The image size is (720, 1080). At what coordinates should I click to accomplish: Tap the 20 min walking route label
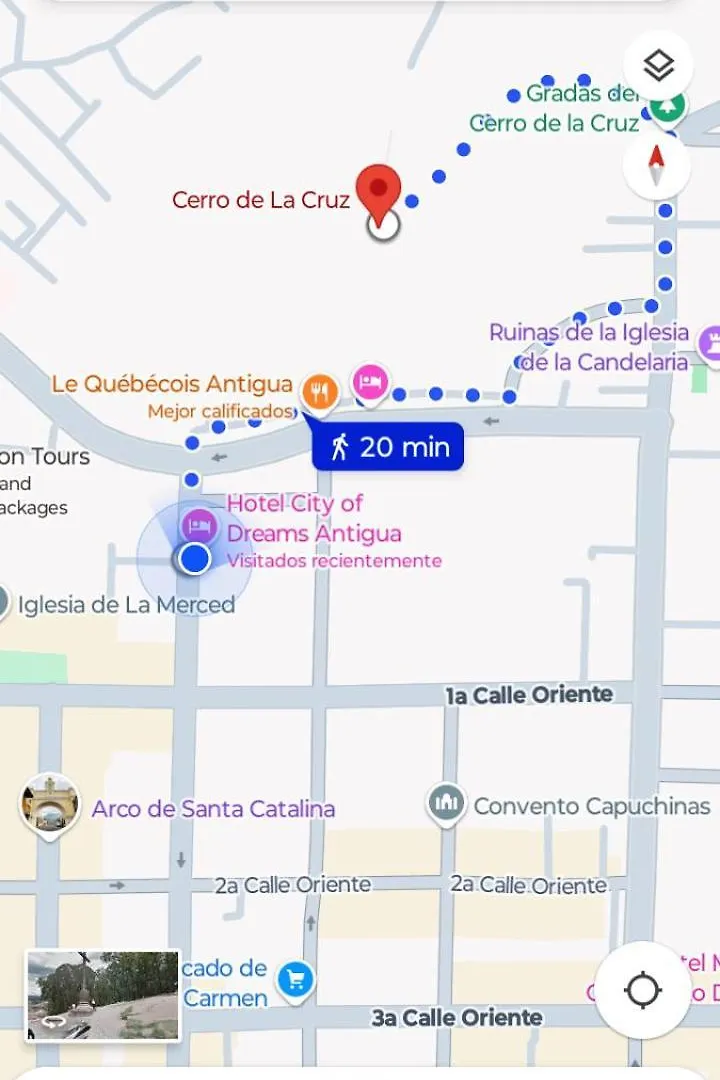(x=388, y=446)
